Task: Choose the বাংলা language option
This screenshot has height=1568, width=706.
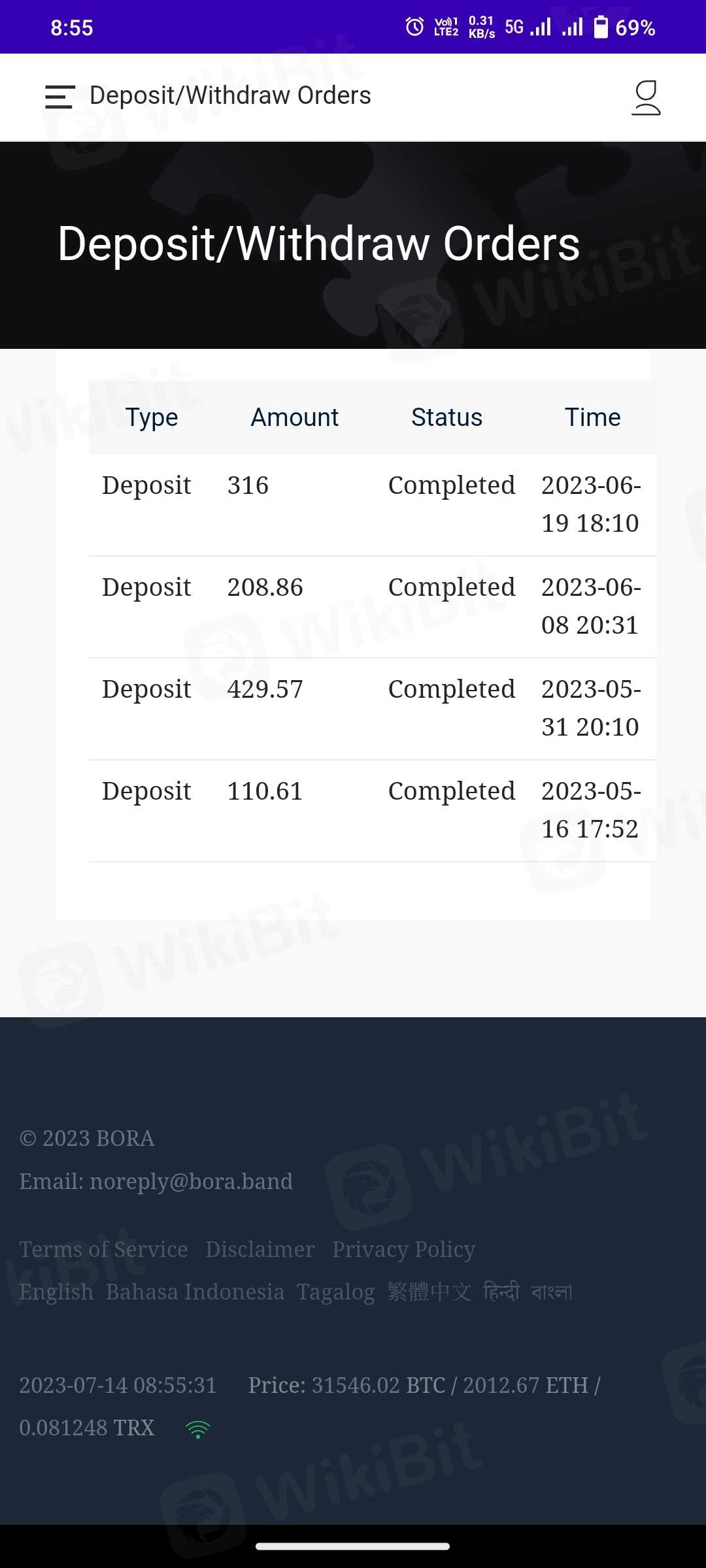Action: point(551,1292)
